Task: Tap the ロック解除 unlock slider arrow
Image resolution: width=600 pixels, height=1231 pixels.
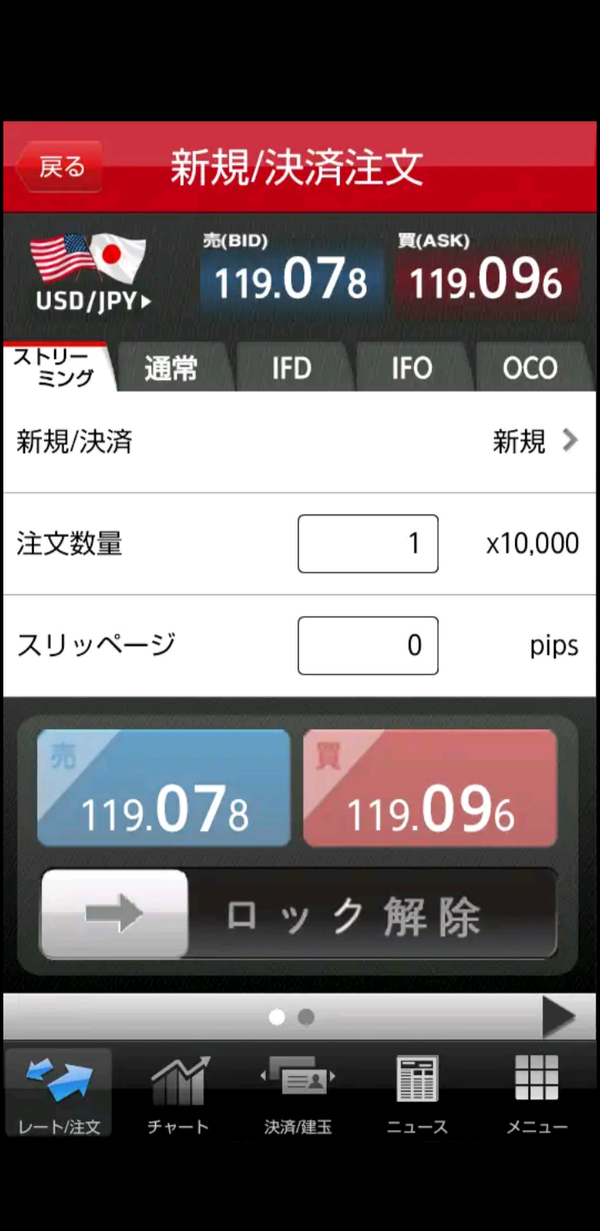Action: pos(115,914)
